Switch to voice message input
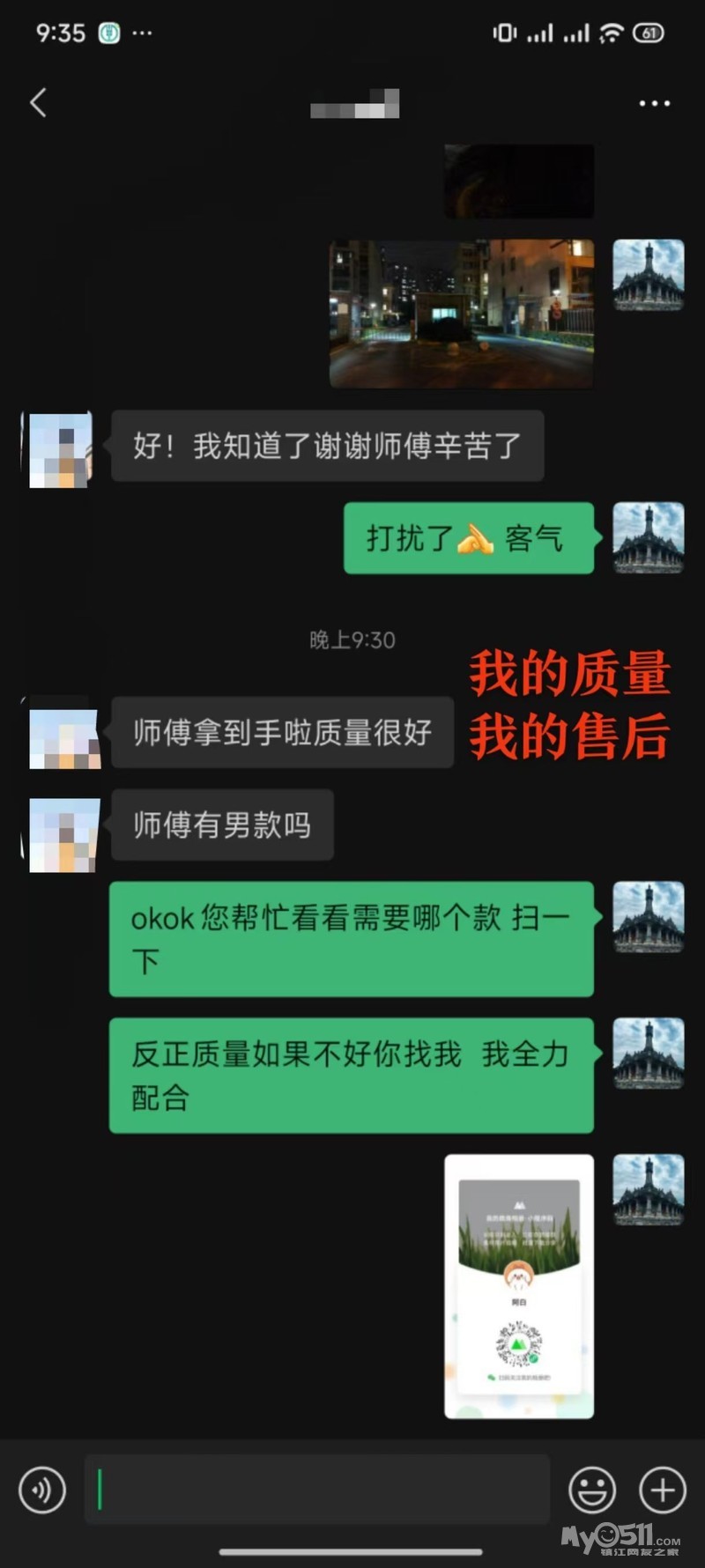This screenshot has width=705, height=1568. pyautogui.click(x=42, y=1490)
